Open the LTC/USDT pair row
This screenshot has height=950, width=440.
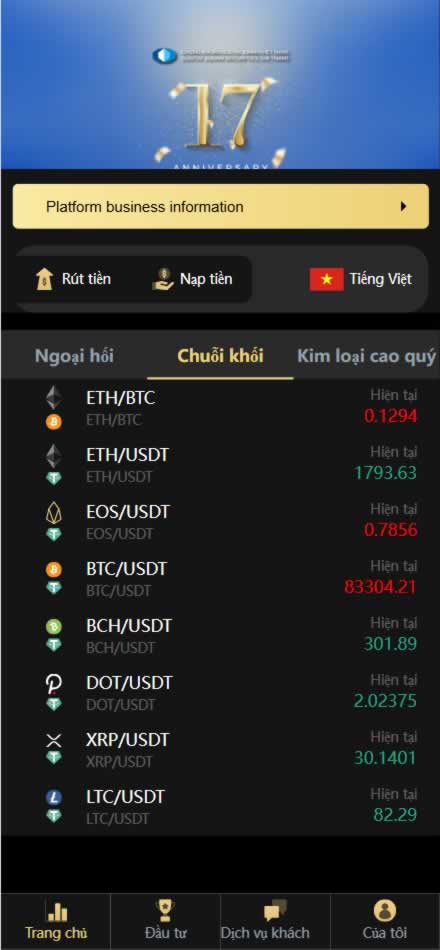(x=220, y=806)
